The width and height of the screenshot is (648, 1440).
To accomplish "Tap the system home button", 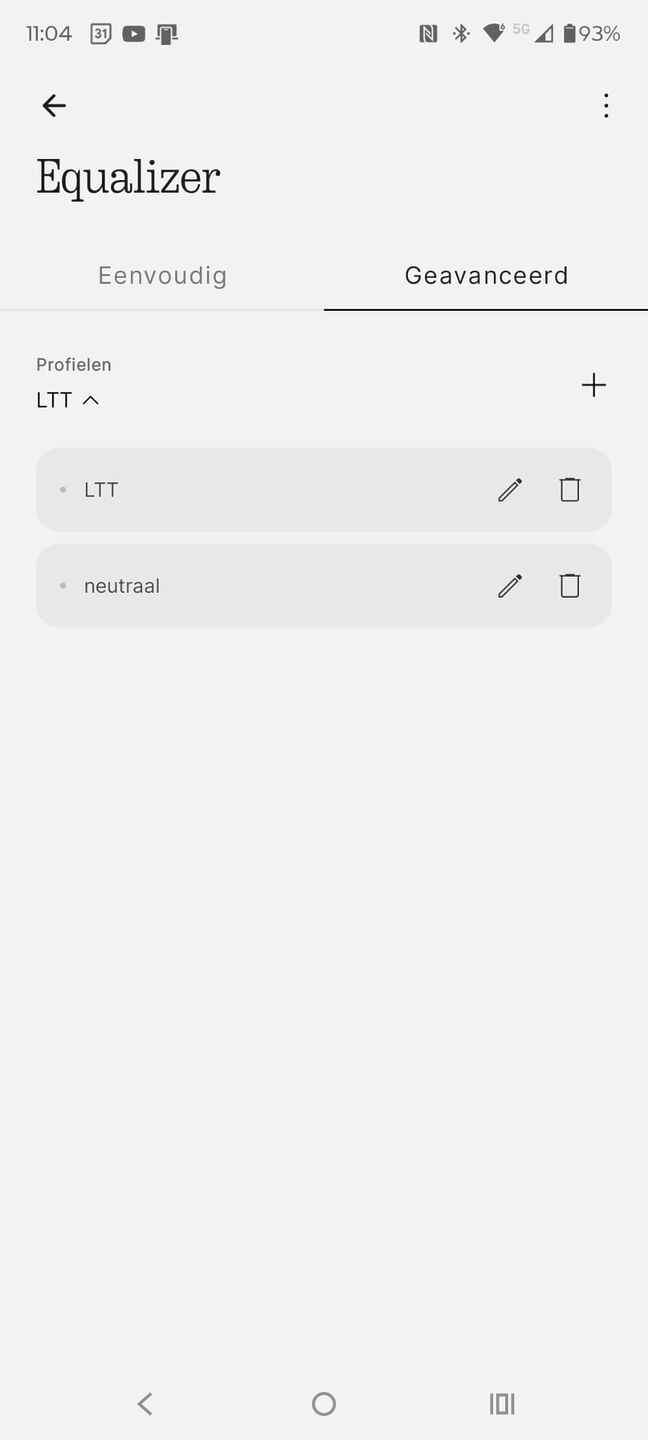I will [324, 1404].
